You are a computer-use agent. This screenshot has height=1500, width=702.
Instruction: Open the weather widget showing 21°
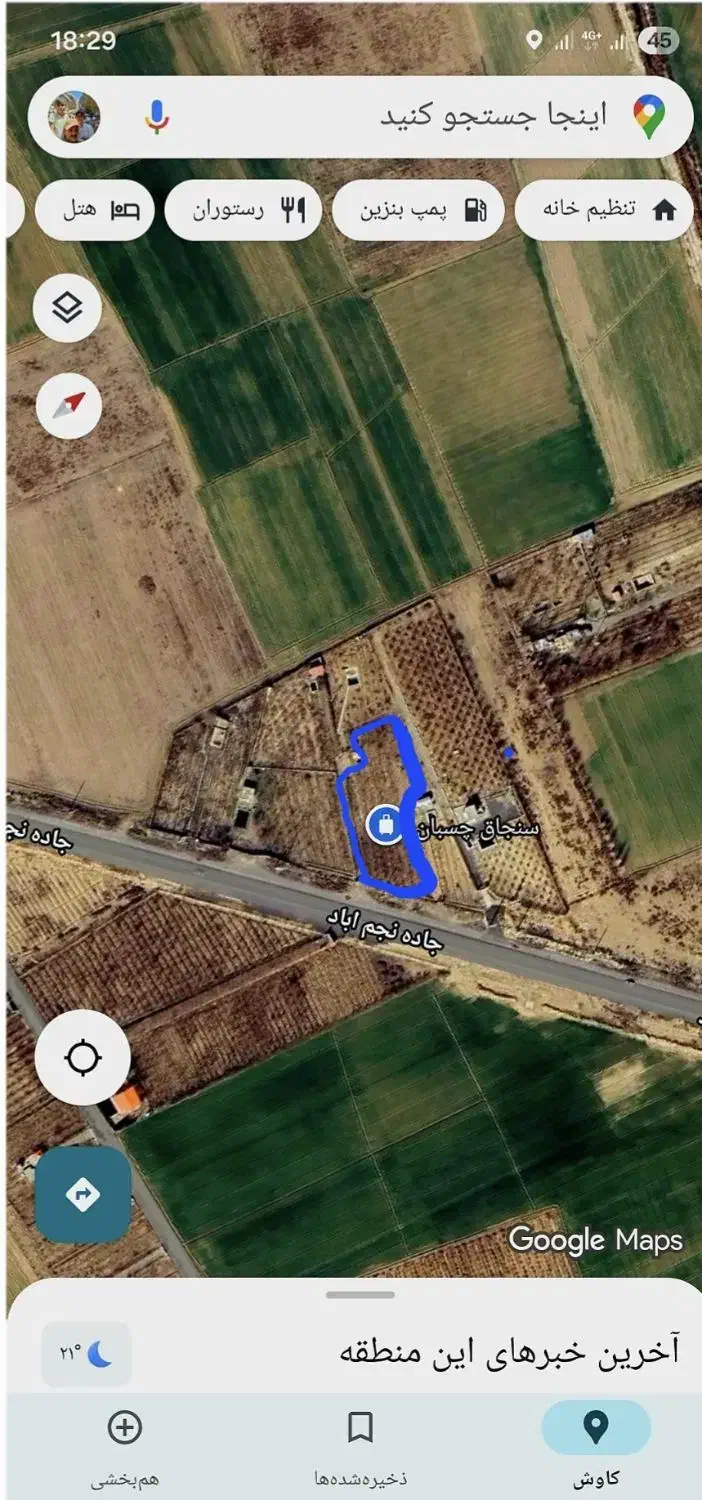pos(86,1353)
